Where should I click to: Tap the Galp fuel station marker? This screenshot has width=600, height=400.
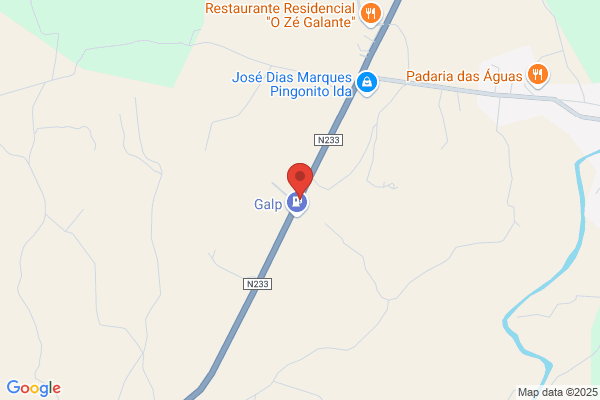coord(296,204)
